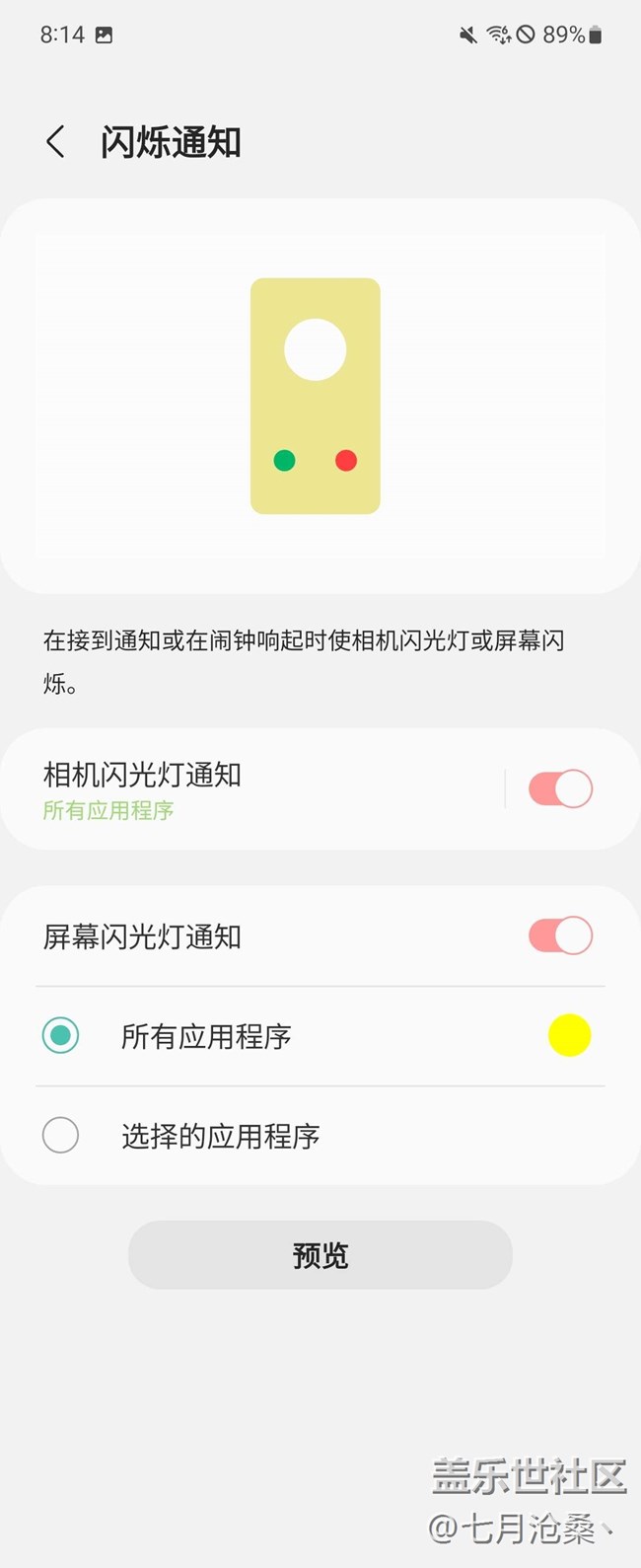Disable the 屏幕闪光灯通知 switch
The height and width of the screenshot is (1568, 641).
tap(560, 935)
